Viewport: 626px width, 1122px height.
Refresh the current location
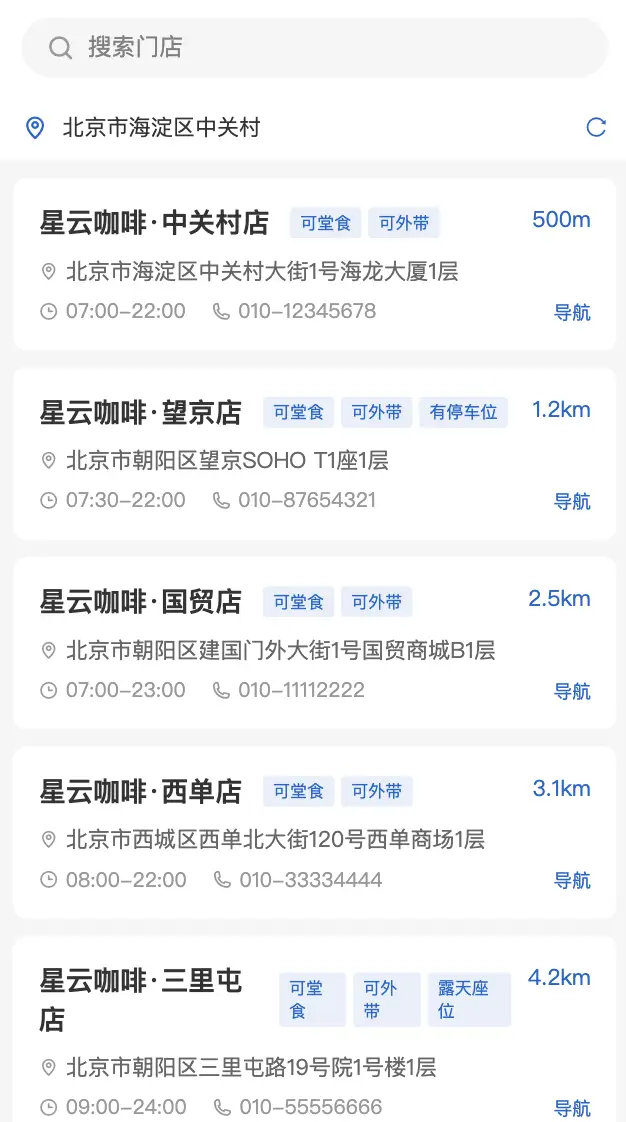click(596, 127)
